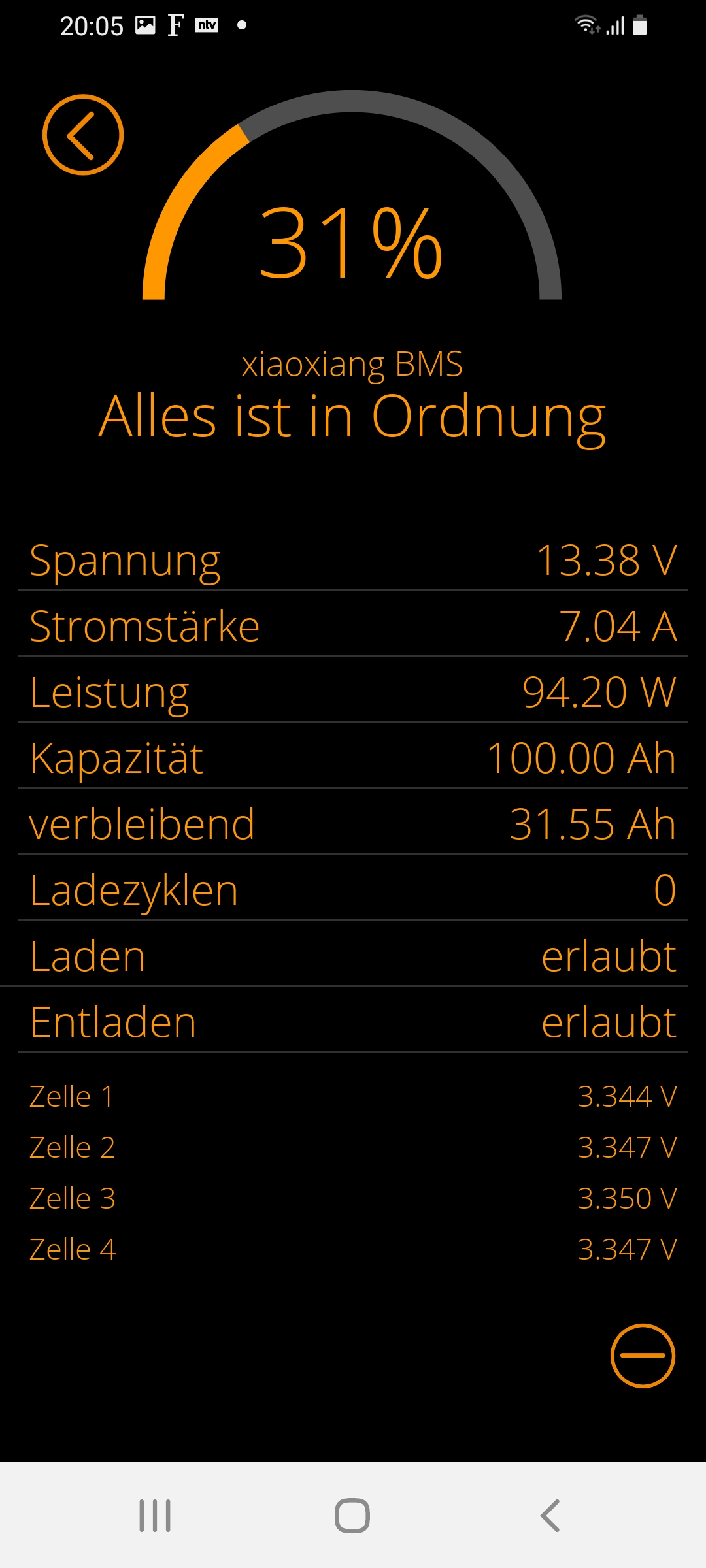706x1568 pixels.
Task: Tap the orange minus circle button
Action: (x=643, y=1356)
